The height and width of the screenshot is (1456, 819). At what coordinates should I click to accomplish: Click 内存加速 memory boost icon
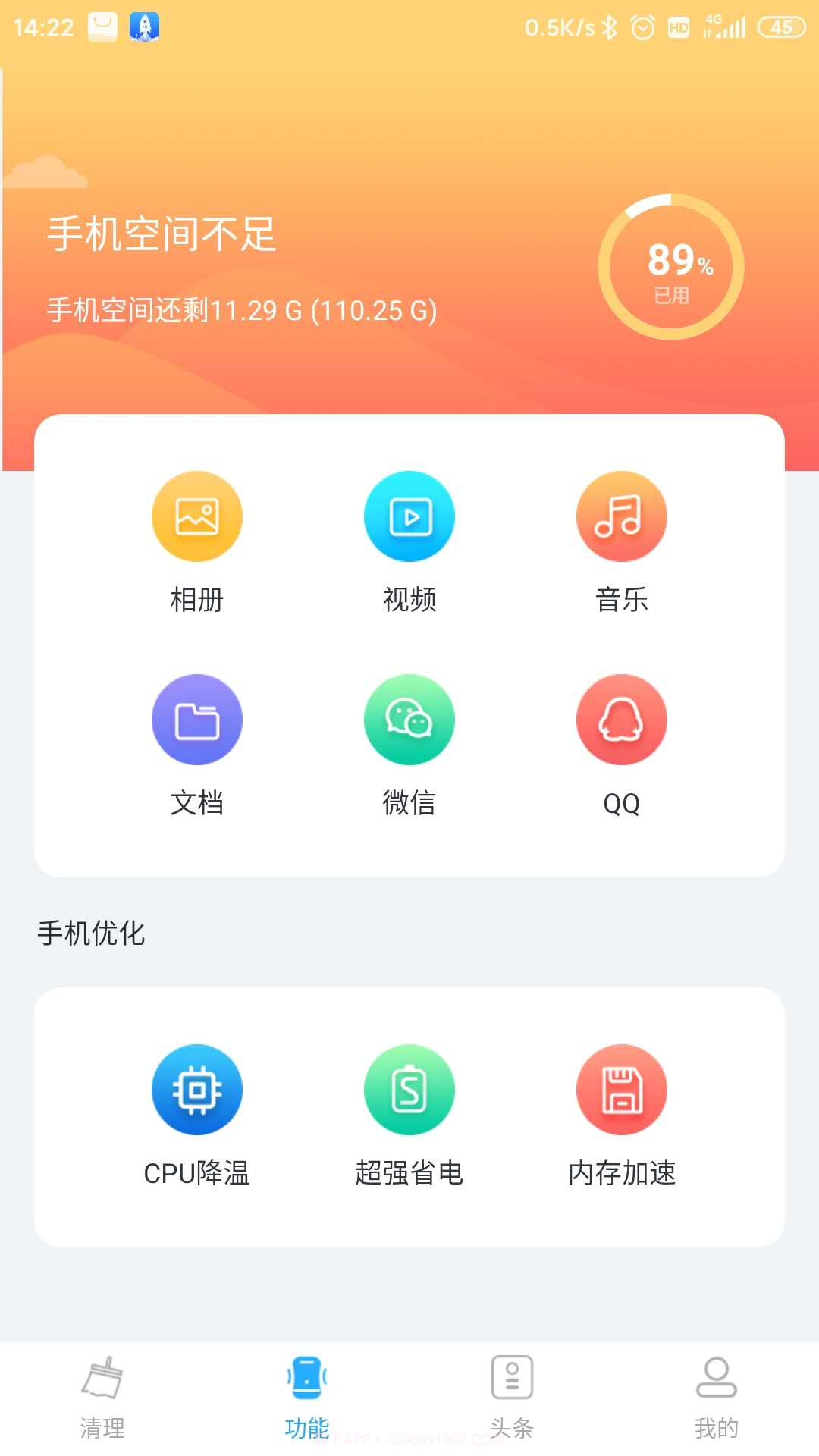coord(622,1090)
